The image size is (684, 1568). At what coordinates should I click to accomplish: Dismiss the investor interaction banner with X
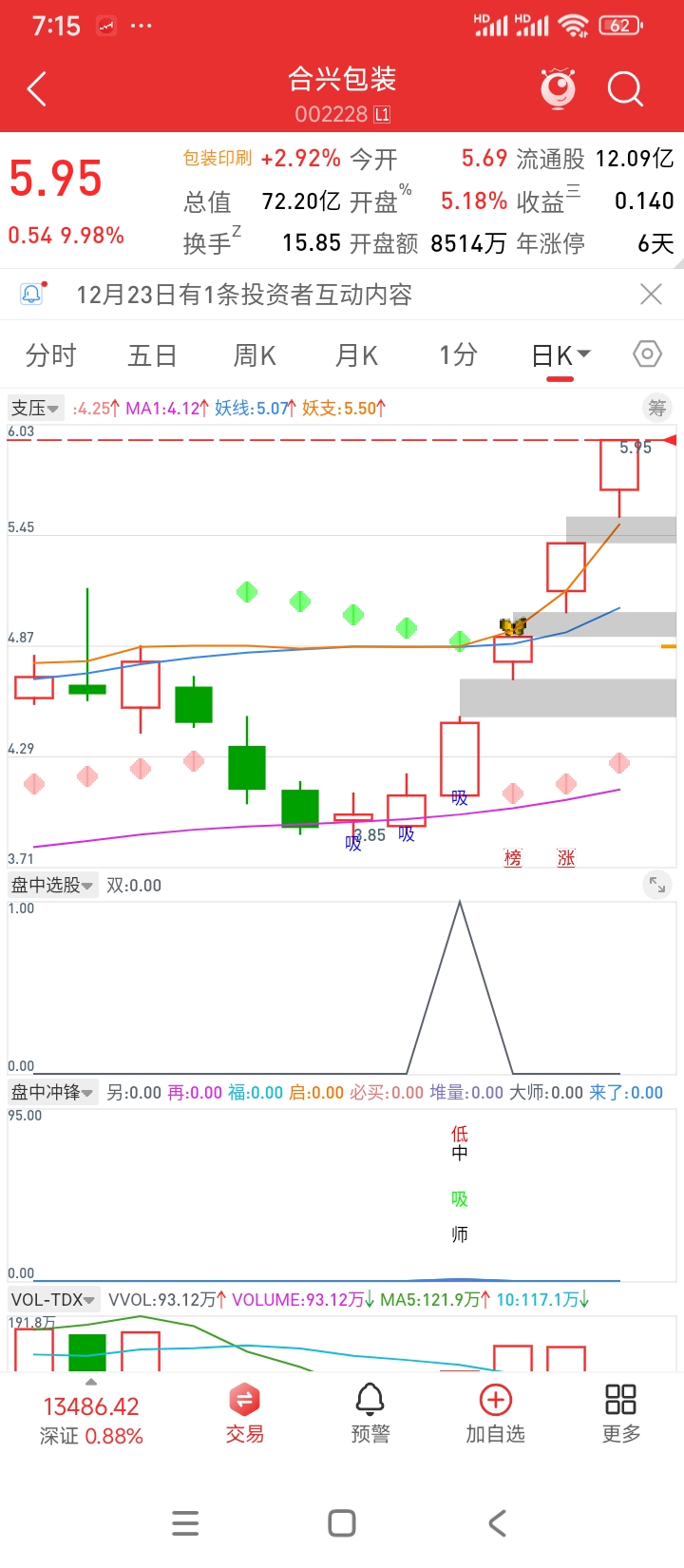pyautogui.click(x=651, y=294)
